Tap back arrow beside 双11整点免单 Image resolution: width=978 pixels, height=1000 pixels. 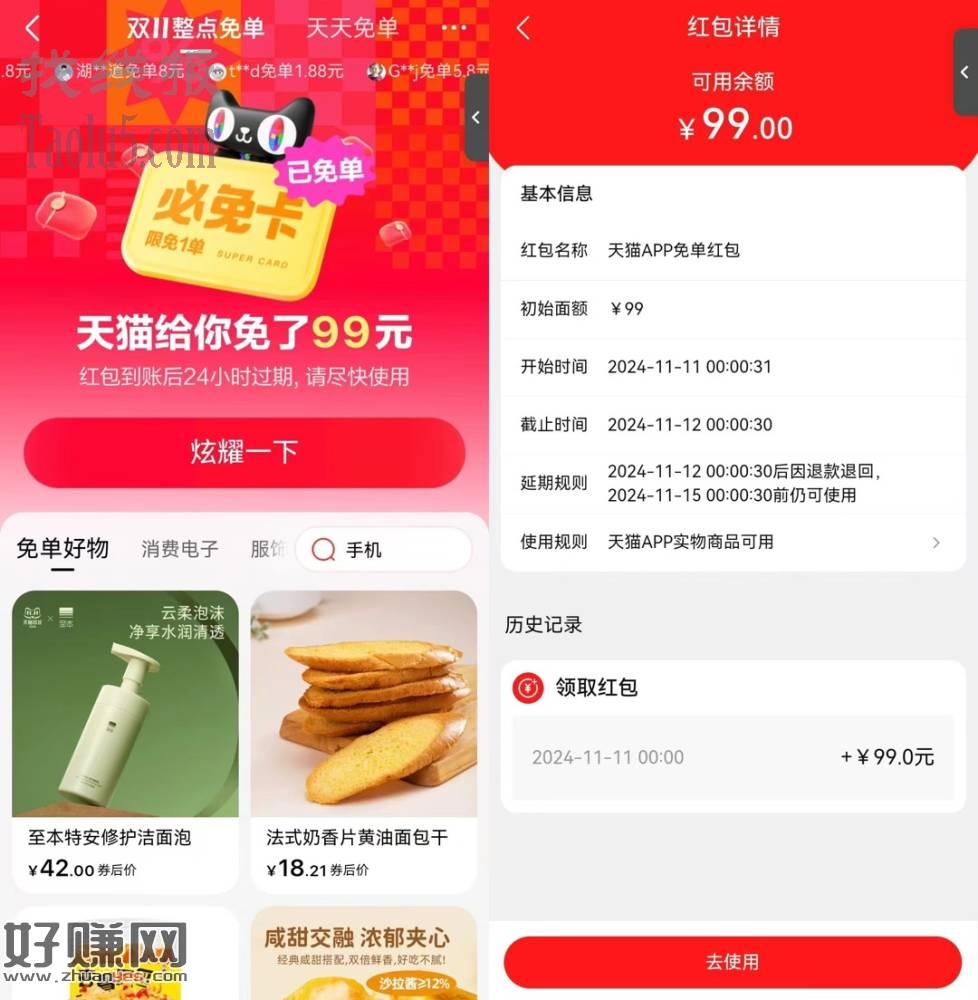tap(33, 28)
